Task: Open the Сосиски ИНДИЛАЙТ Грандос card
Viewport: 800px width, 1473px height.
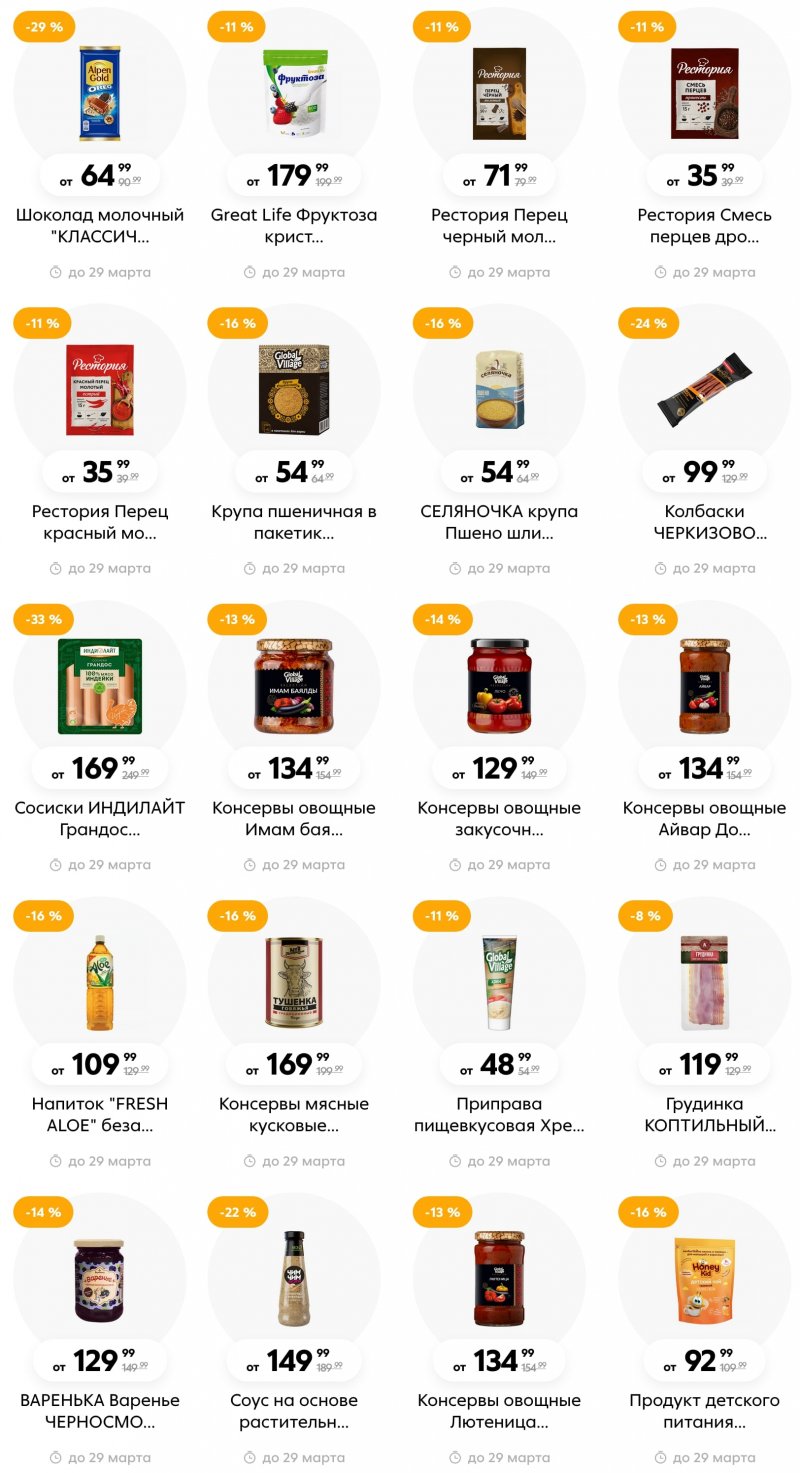Action: click(100, 686)
